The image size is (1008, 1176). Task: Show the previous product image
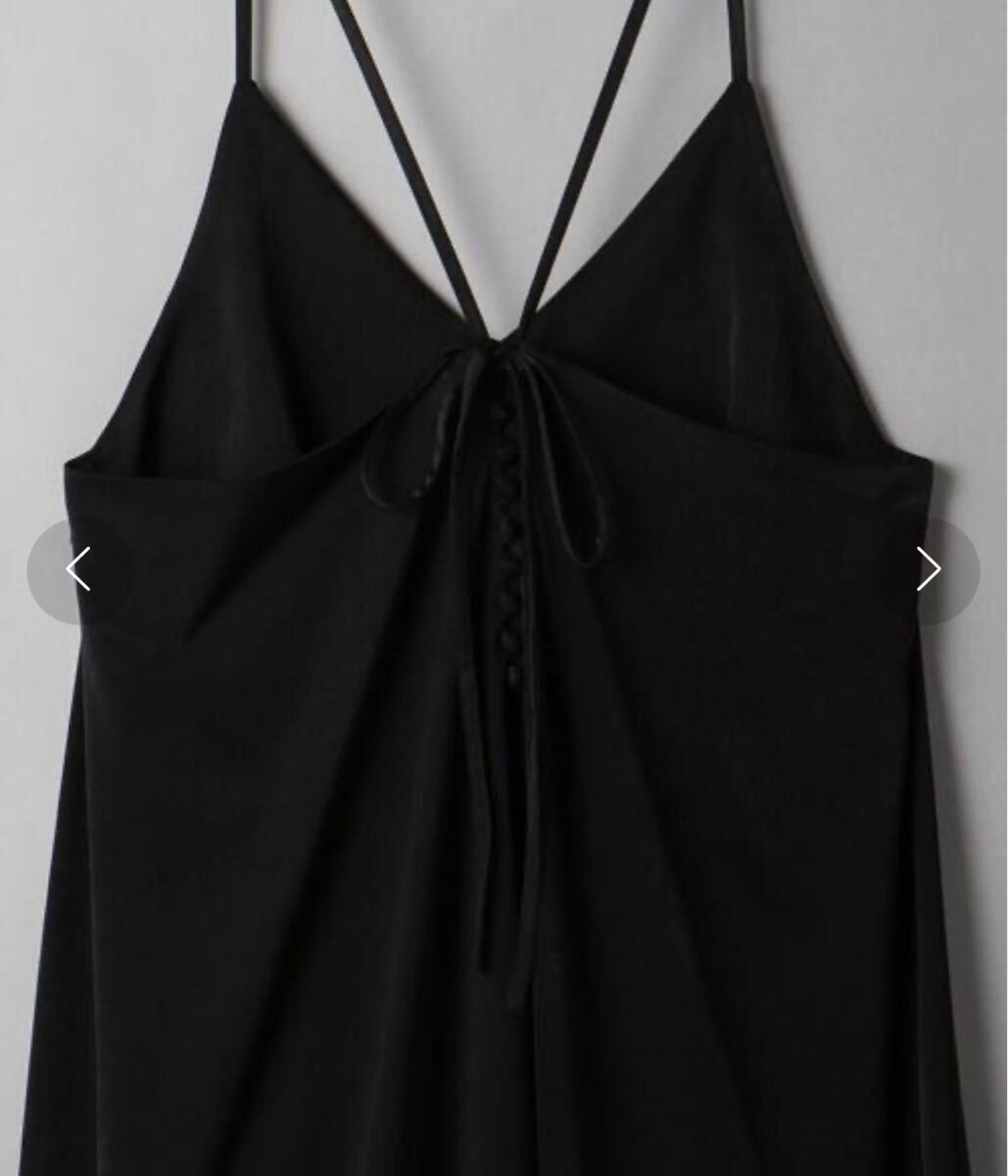78,569
